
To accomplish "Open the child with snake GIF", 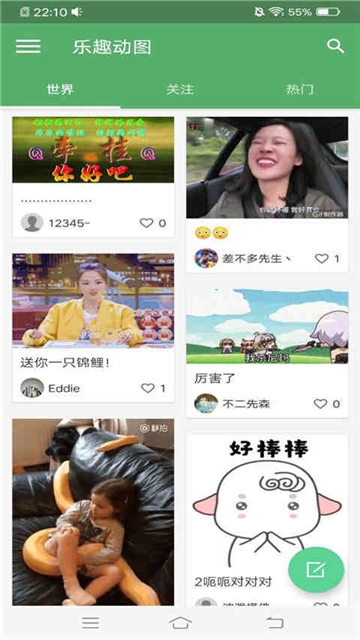I will (93, 512).
